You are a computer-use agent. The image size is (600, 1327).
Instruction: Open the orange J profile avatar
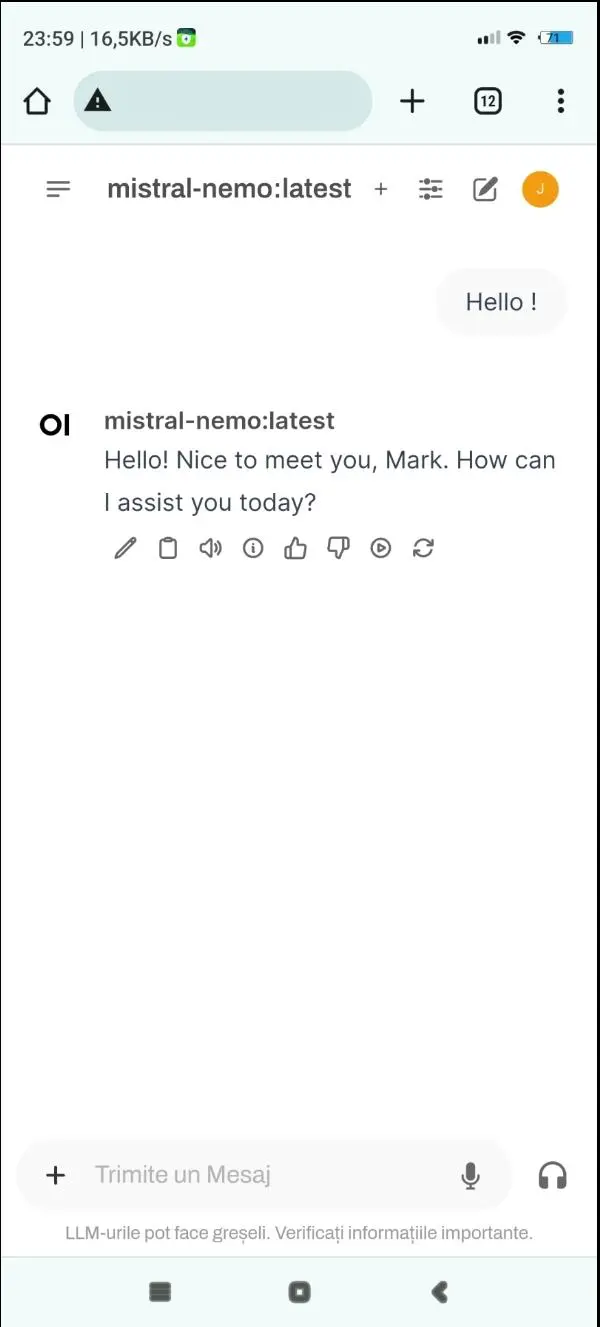[x=540, y=189]
